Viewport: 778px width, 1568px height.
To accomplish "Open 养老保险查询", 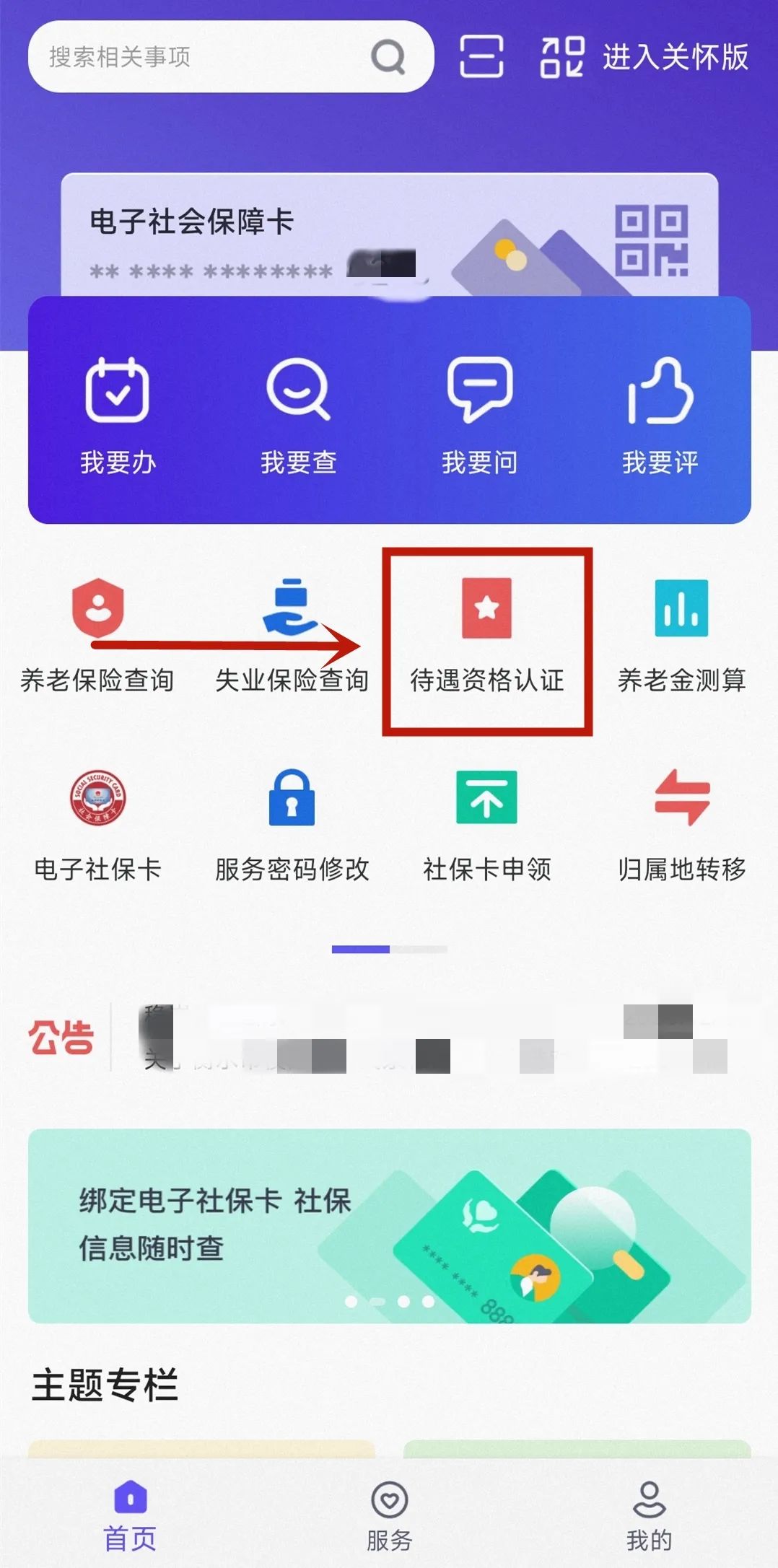I will pyautogui.click(x=97, y=636).
